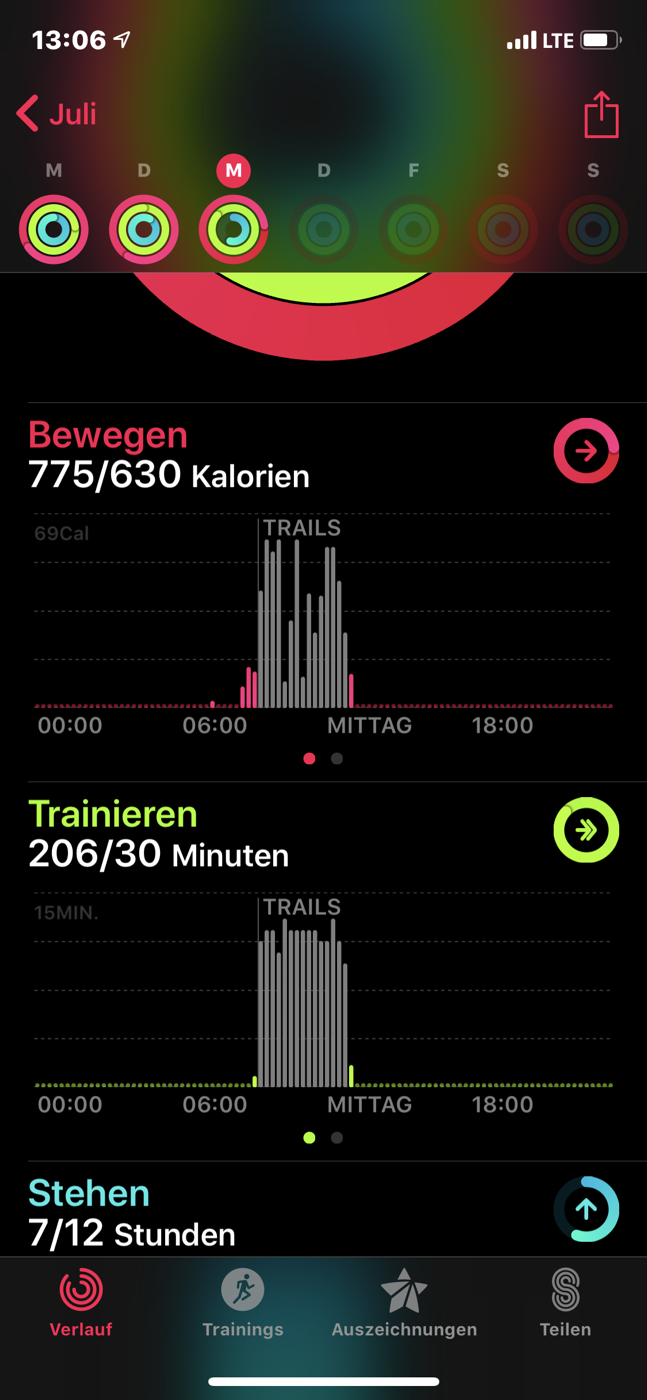Viewport: 647px width, 1400px height.
Task: Tap the Trainieren chart page indicator
Action: pyautogui.click(x=323, y=1137)
